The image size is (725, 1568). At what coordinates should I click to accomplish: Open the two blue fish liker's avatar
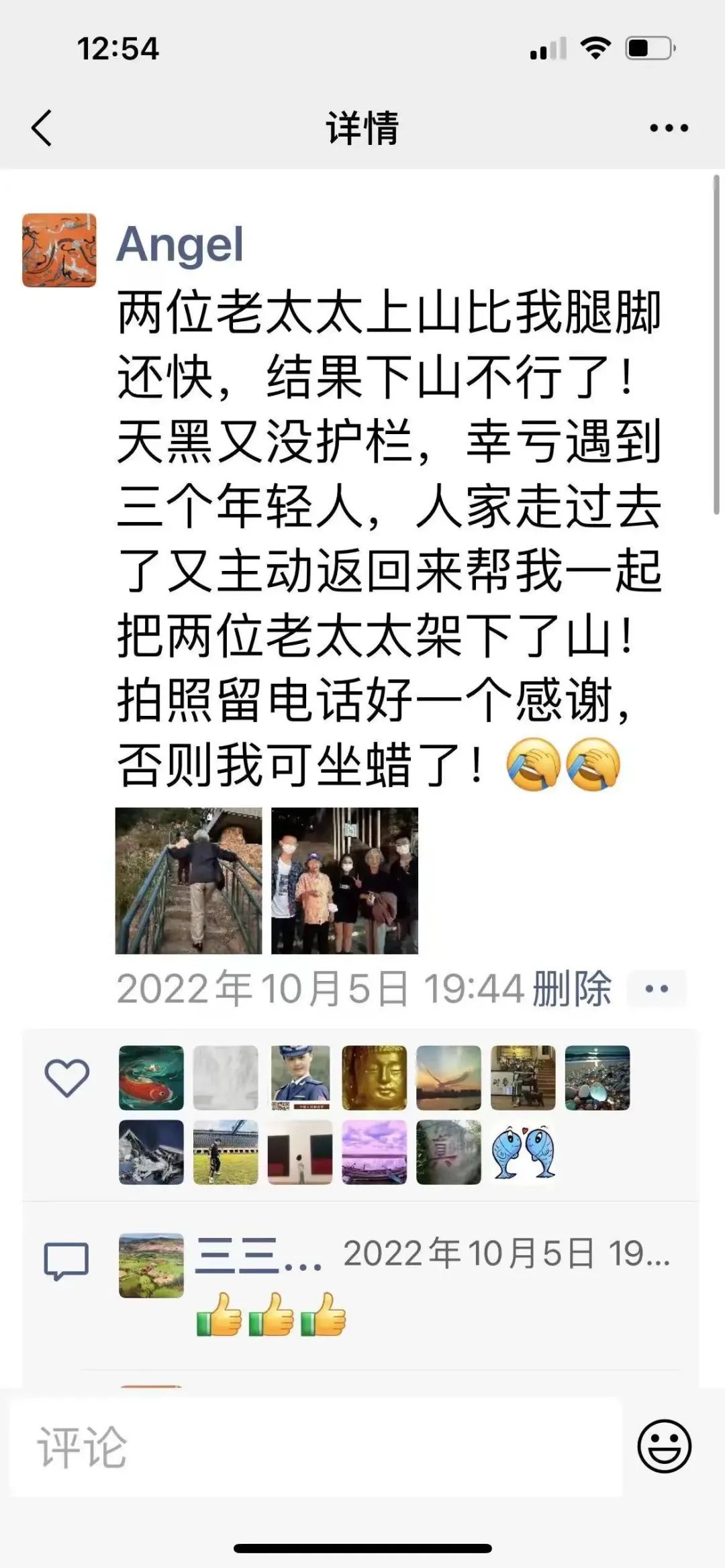(523, 1152)
